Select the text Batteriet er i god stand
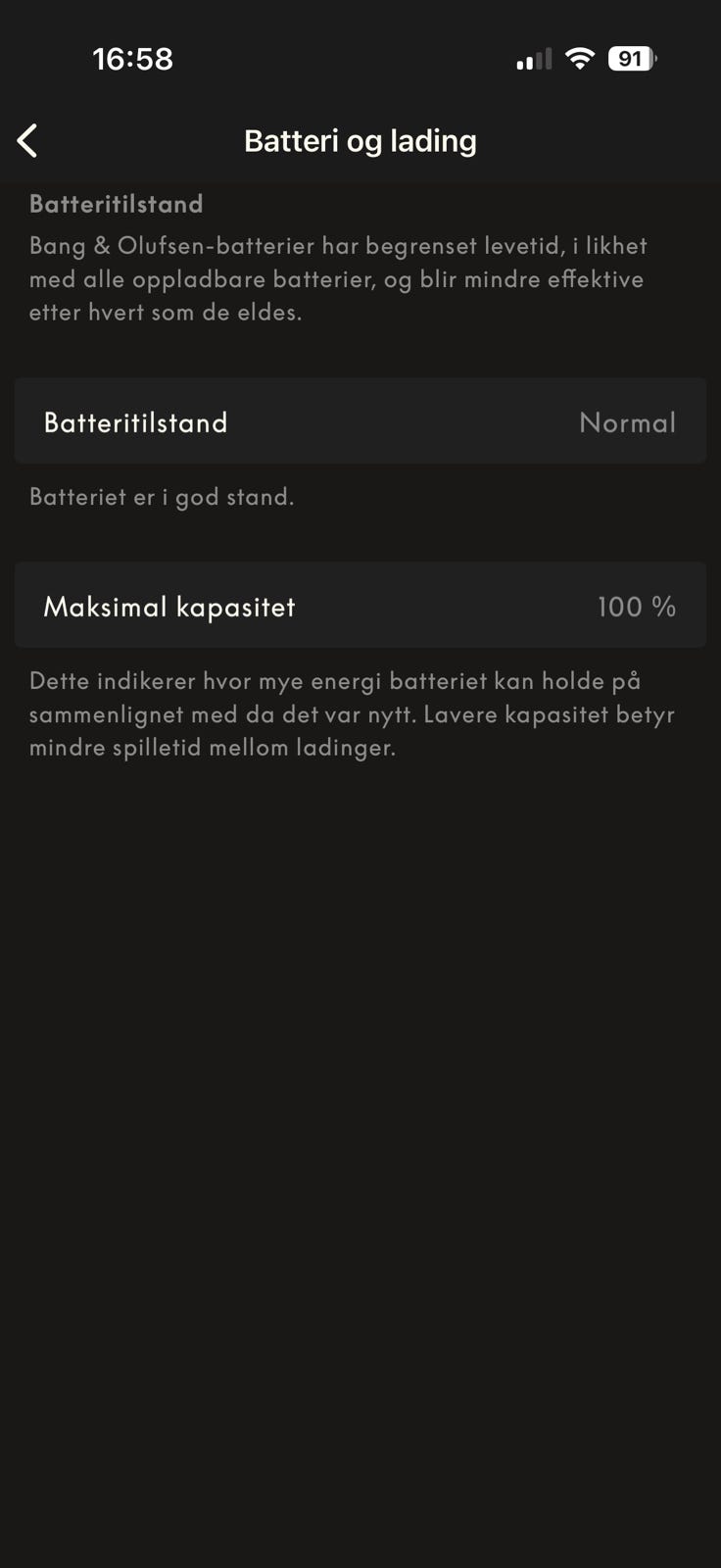The image size is (721, 1568). [x=161, y=497]
